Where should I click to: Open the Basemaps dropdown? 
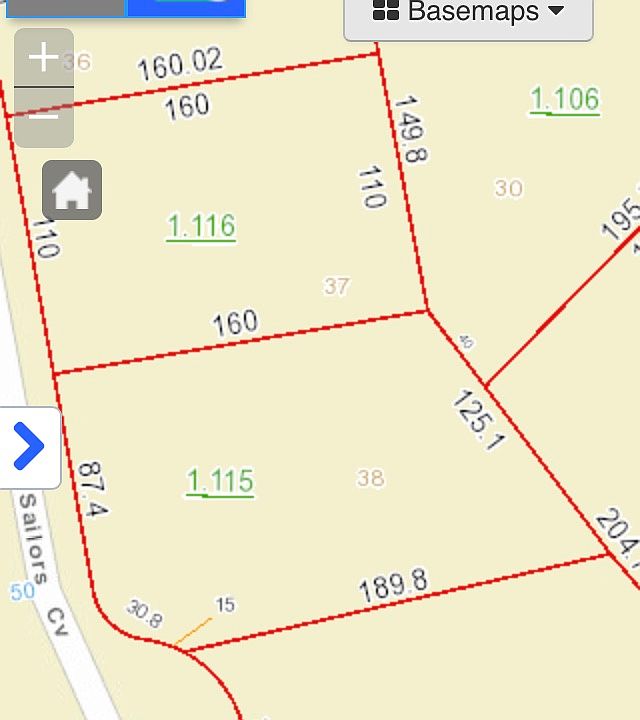(x=468, y=14)
